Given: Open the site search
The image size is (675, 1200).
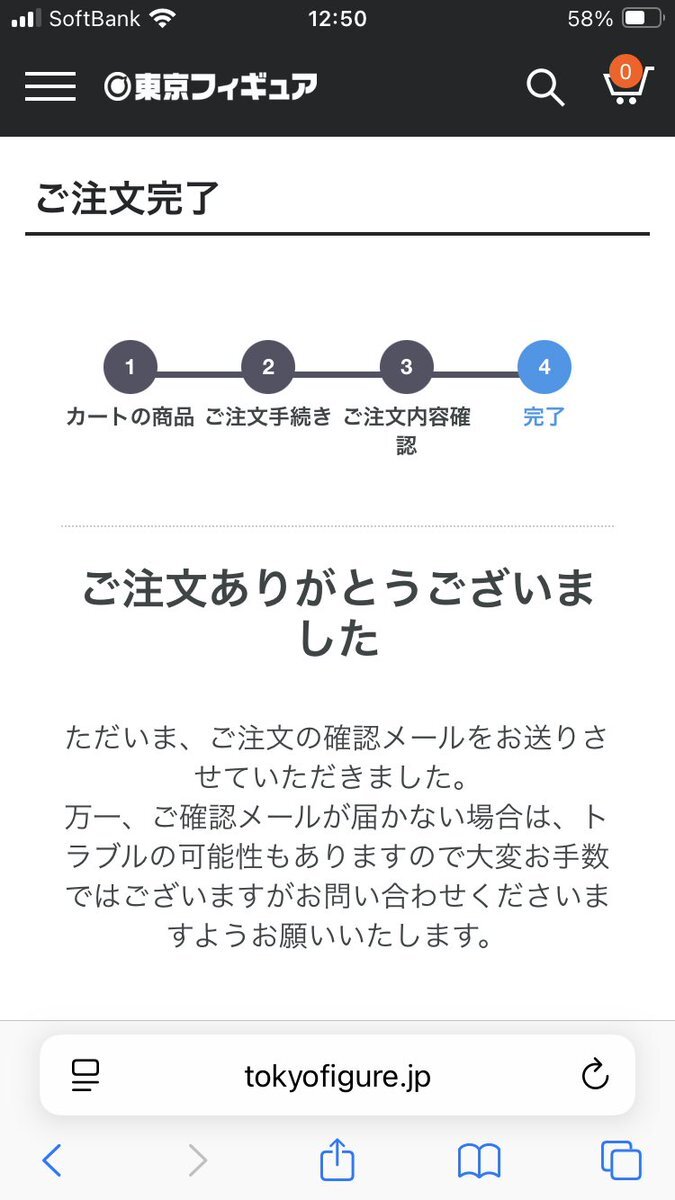Looking at the screenshot, I should click(x=545, y=87).
